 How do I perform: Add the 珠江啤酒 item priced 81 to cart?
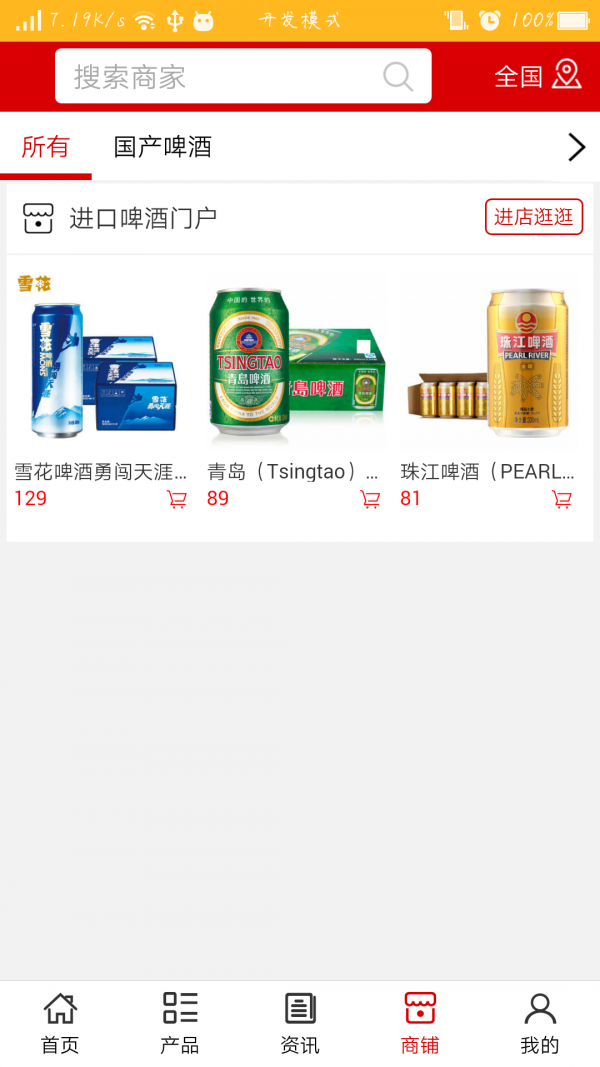pos(562,499)
